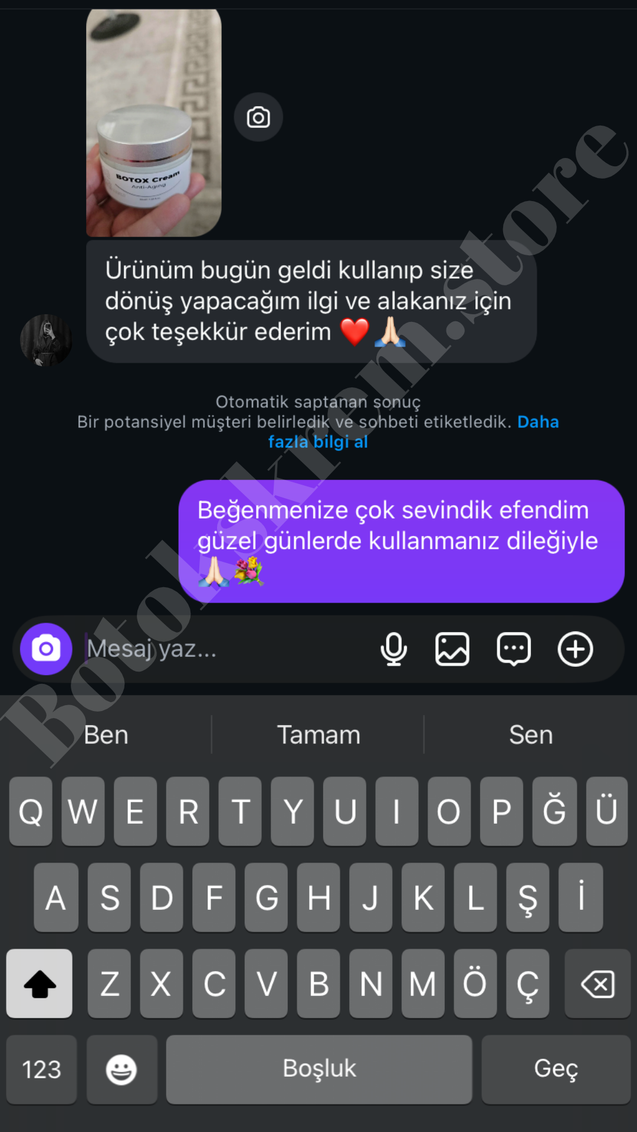
Task: Switch to the 123 numeric keyboard
Action: pos(41,1069)
